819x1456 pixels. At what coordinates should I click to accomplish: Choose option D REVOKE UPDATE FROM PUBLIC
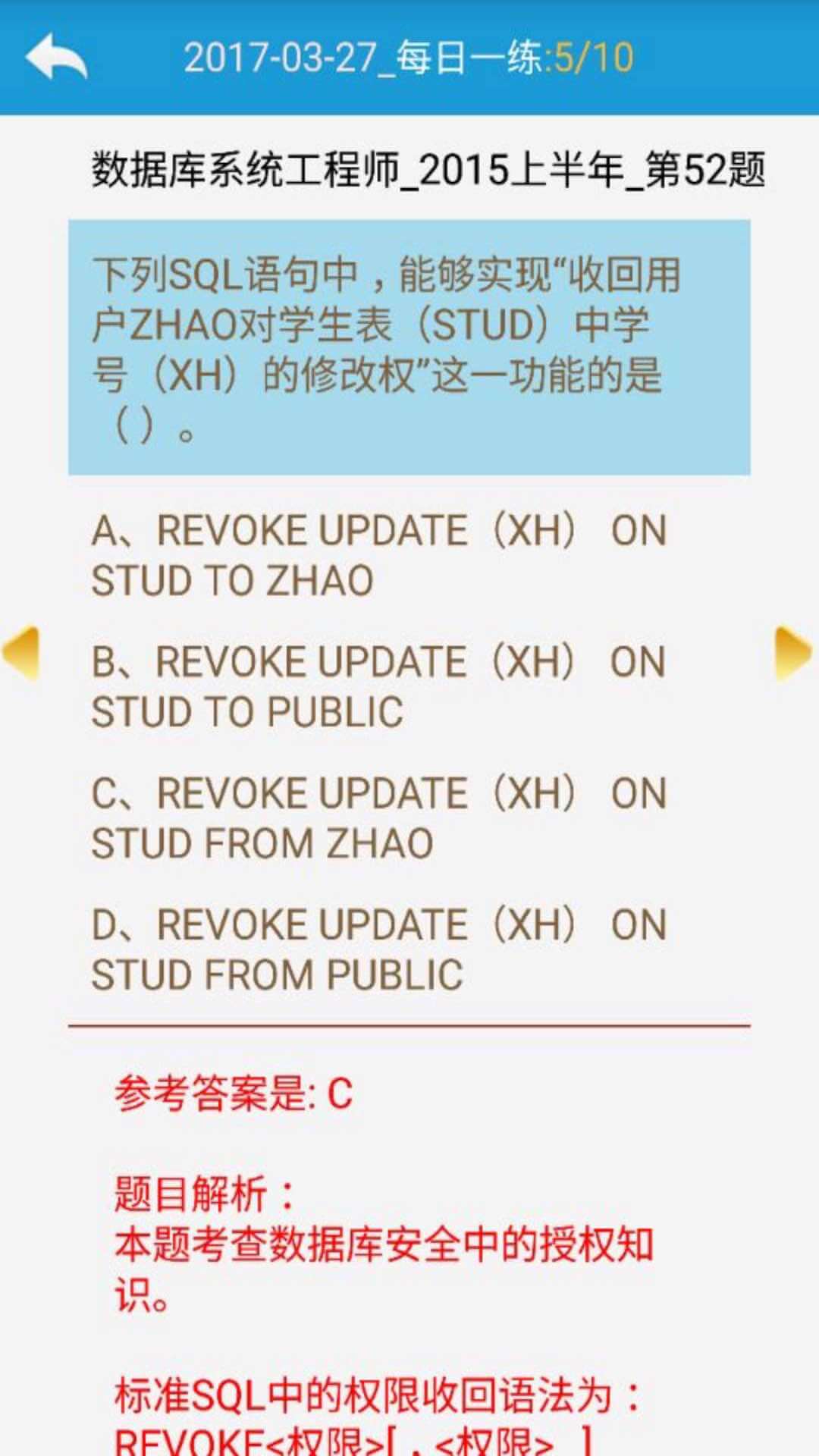point(379,948)
